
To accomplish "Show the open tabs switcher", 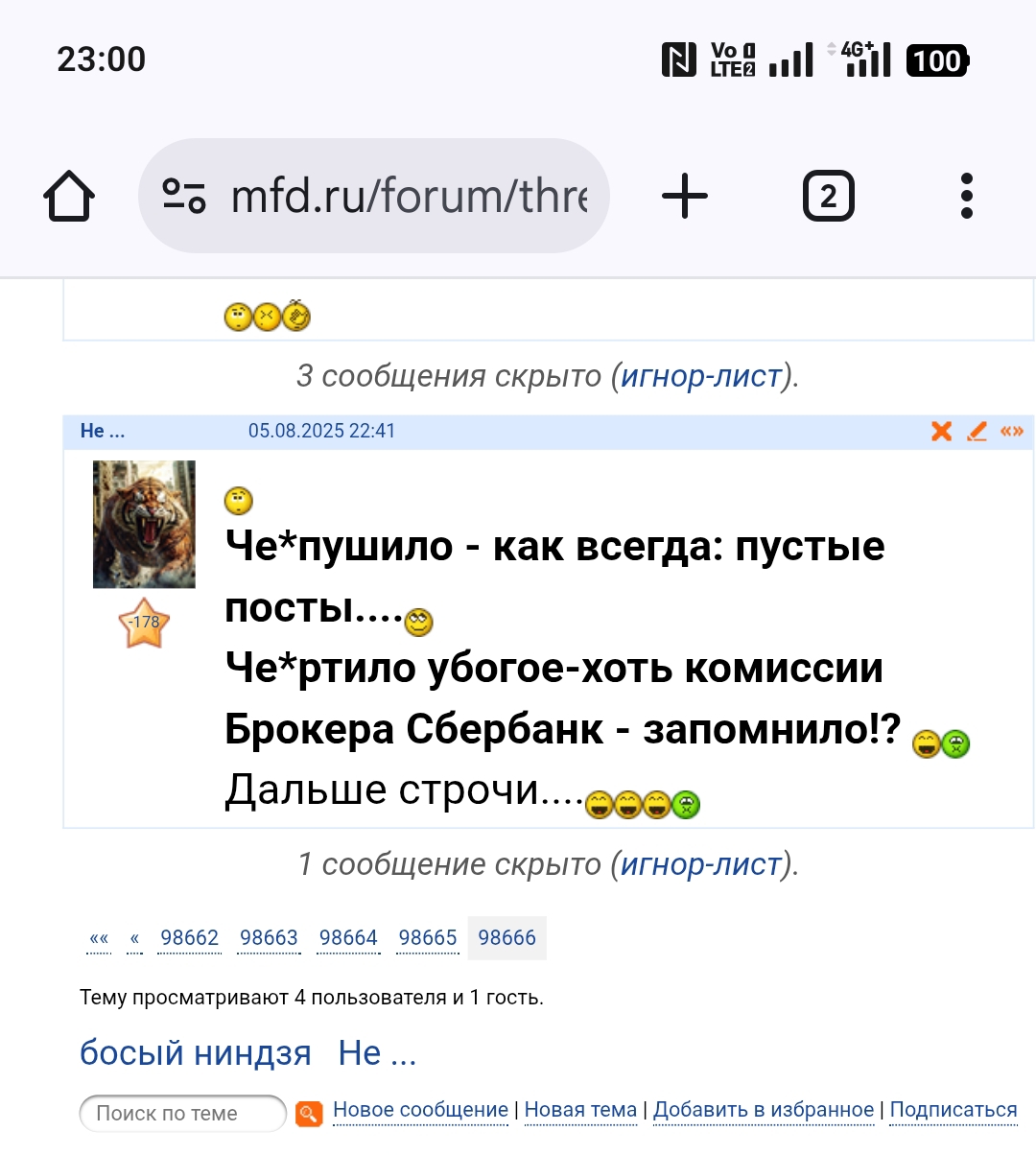I will [828, 197].
